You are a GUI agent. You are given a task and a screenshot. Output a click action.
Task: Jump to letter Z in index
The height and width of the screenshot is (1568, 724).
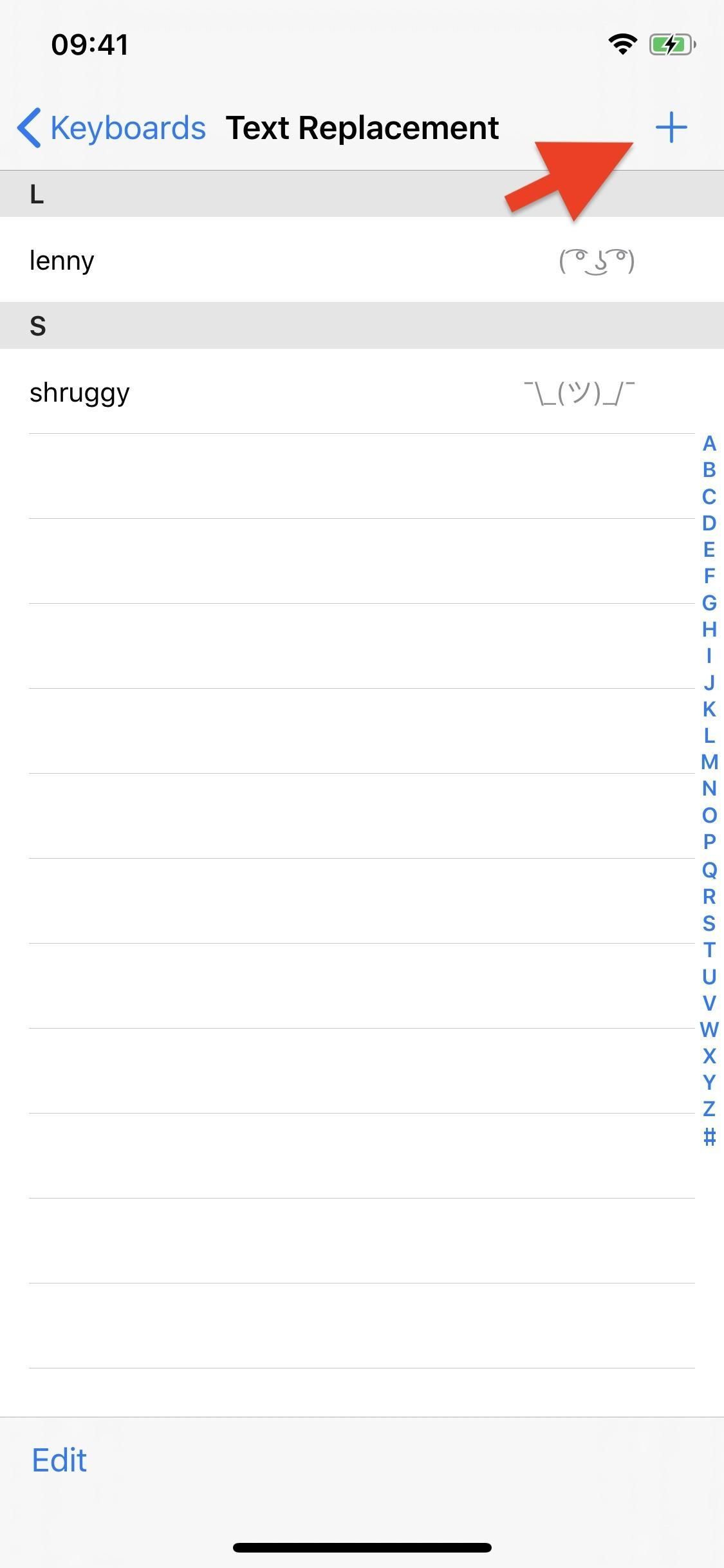tap(709, 1108)
